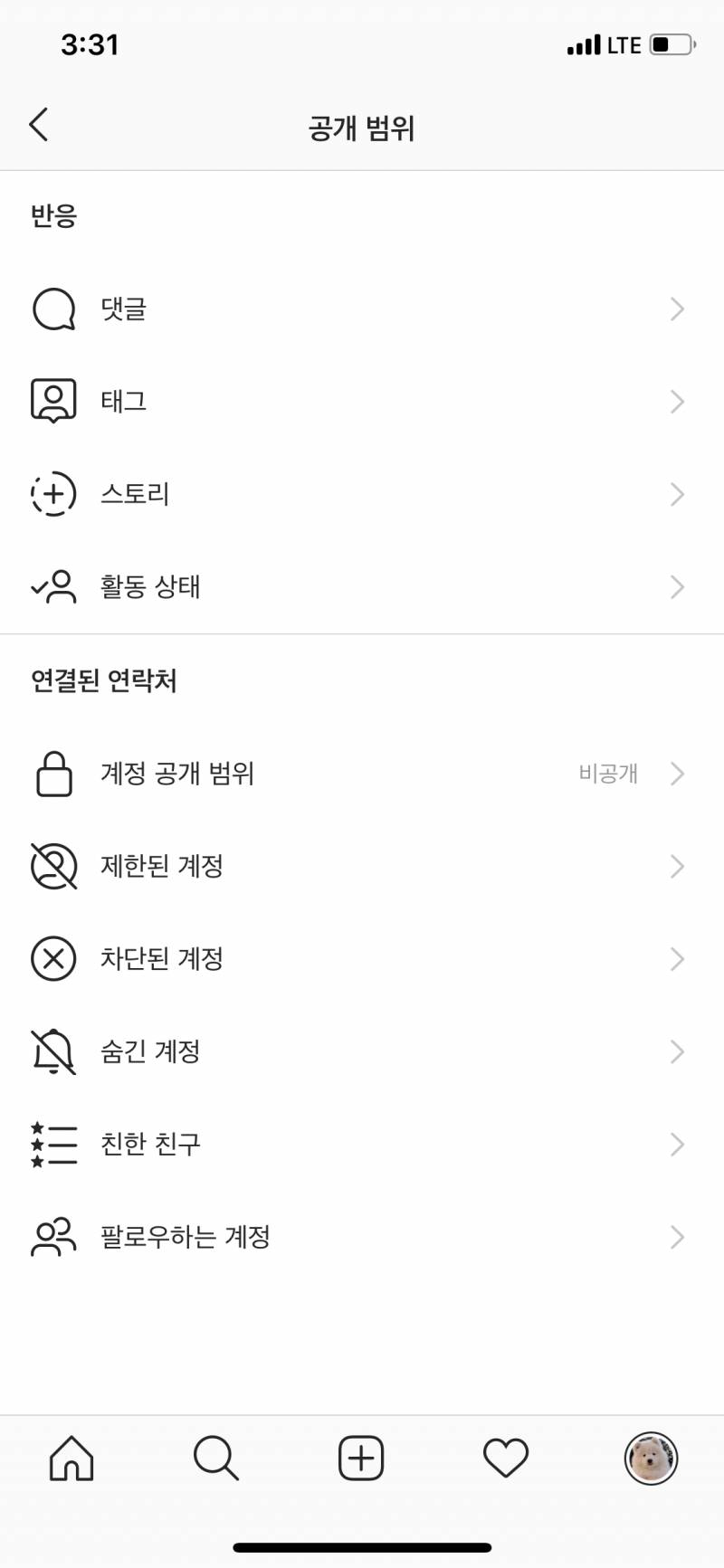
Task: Create a new post with the plus icon
Action: [x=361, y=1458]
